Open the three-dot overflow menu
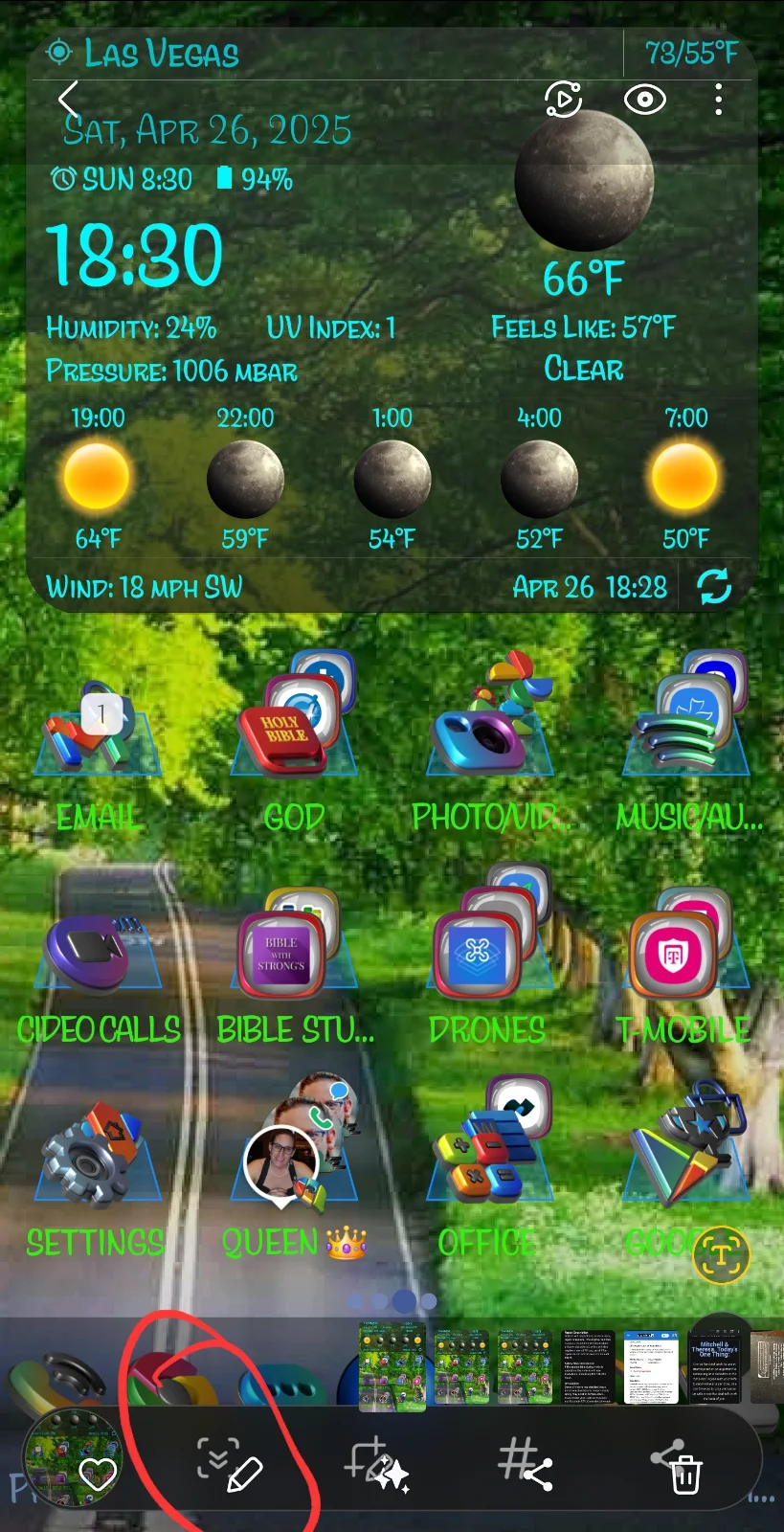 click(718, 100)
